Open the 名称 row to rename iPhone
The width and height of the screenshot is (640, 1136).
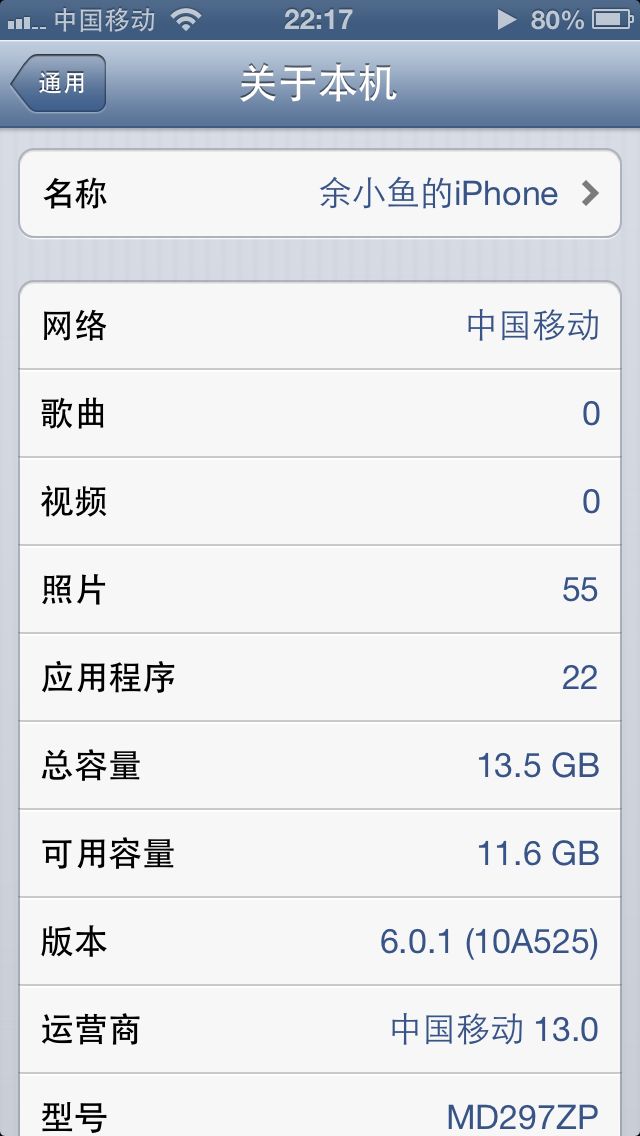click(x=320, y=193)
